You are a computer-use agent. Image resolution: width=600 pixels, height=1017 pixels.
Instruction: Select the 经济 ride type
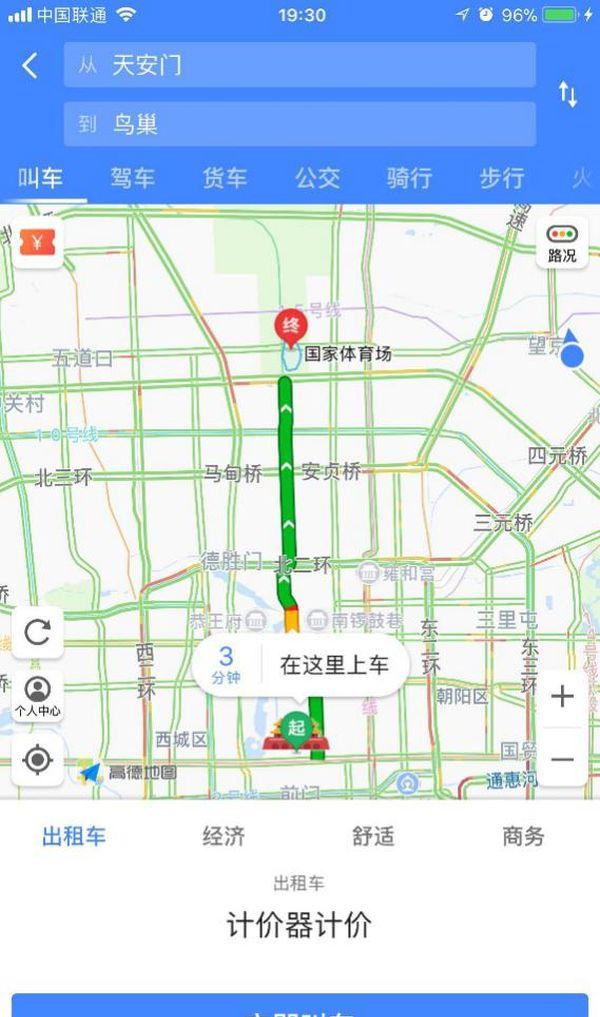223,836
